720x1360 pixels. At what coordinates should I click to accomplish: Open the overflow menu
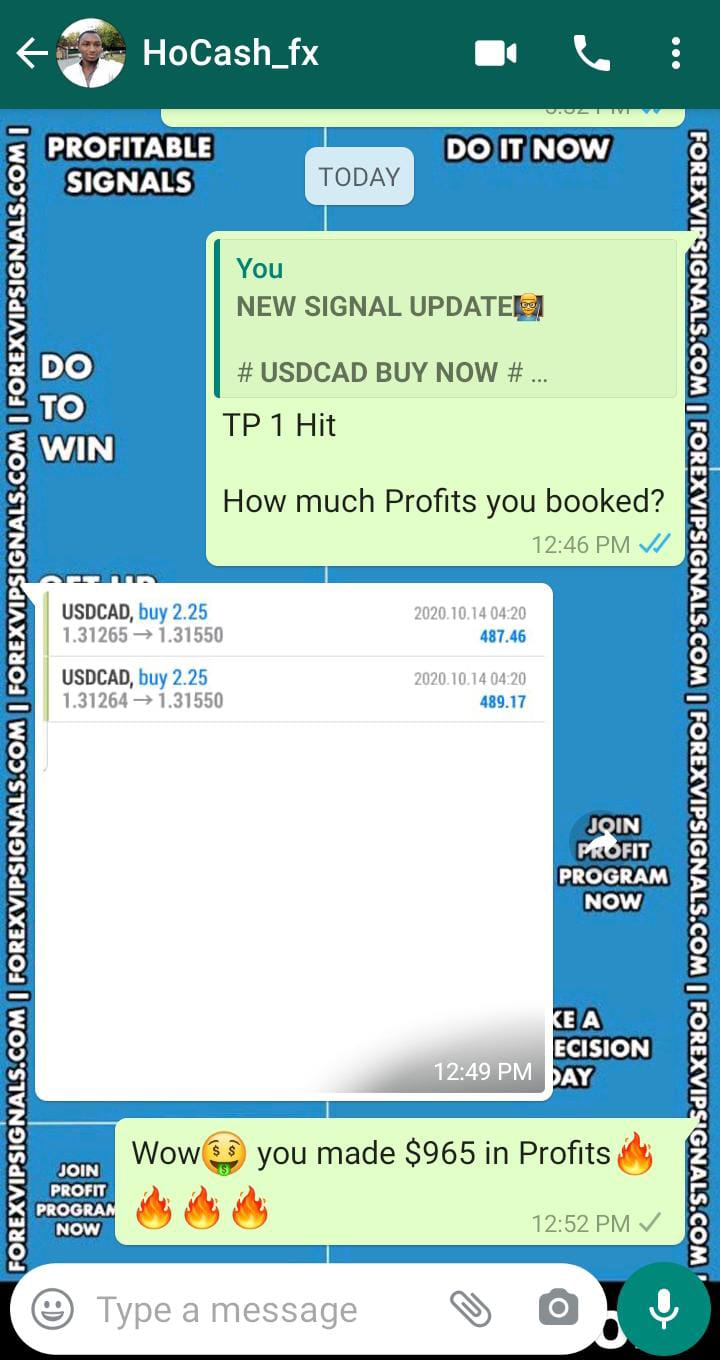coord(676,53)
